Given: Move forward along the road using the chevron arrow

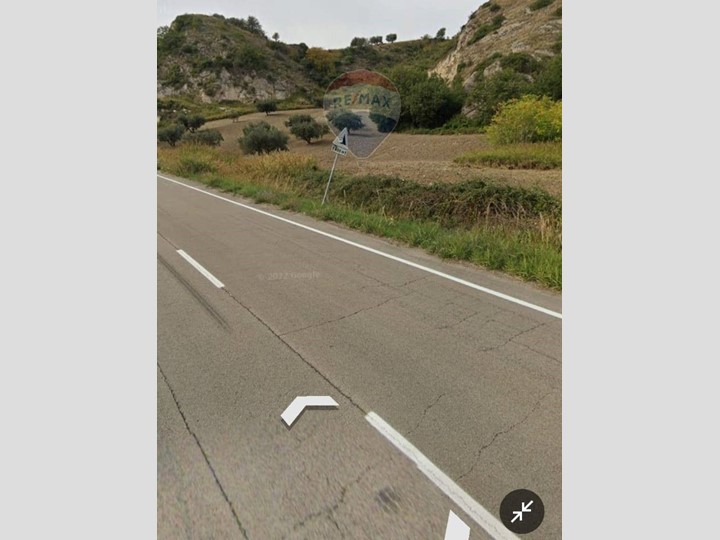Looking at the screenshot, I should click(x=308, y=406).
